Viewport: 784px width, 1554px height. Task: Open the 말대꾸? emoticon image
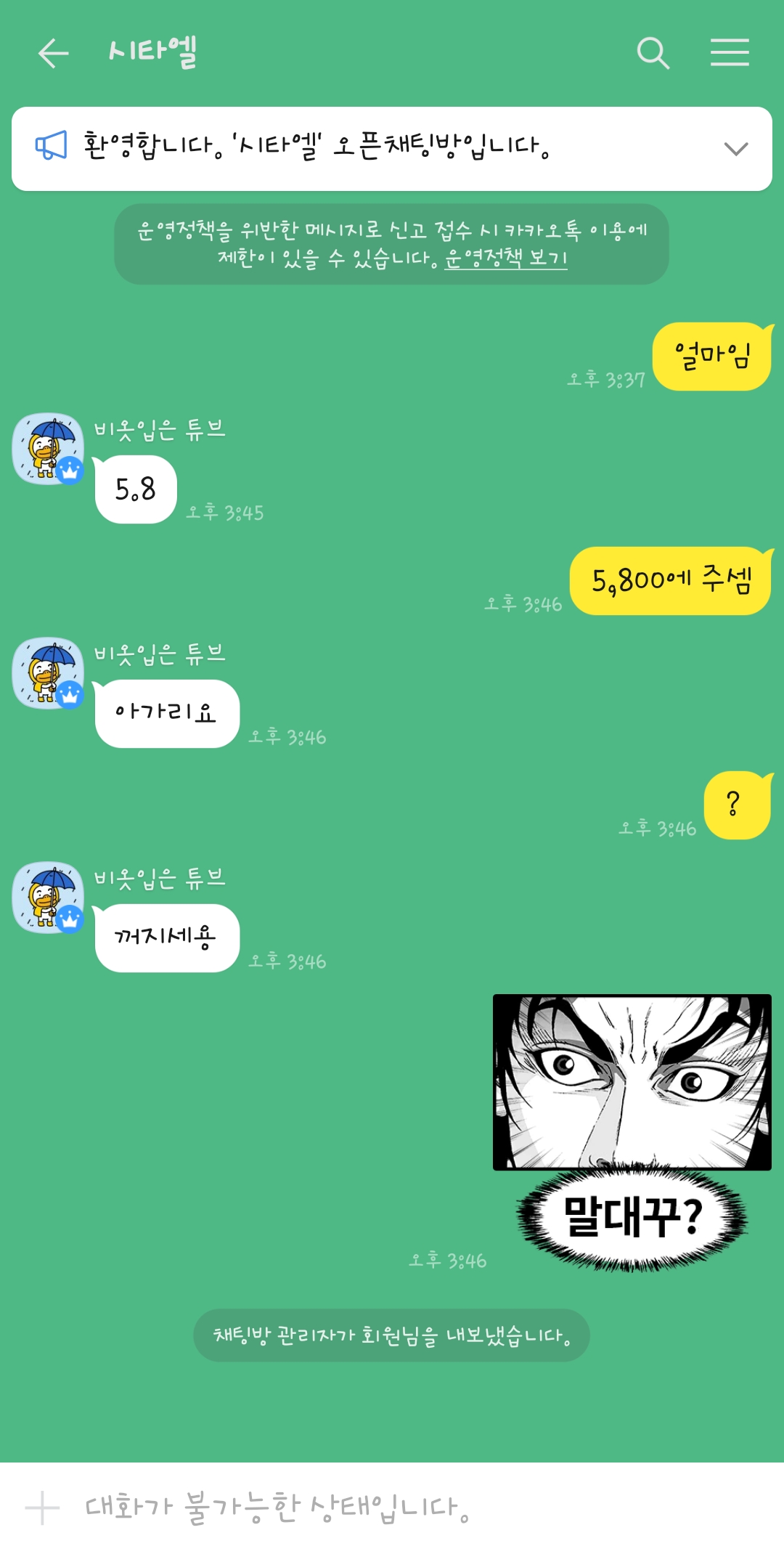click(x=632, y=1131)
